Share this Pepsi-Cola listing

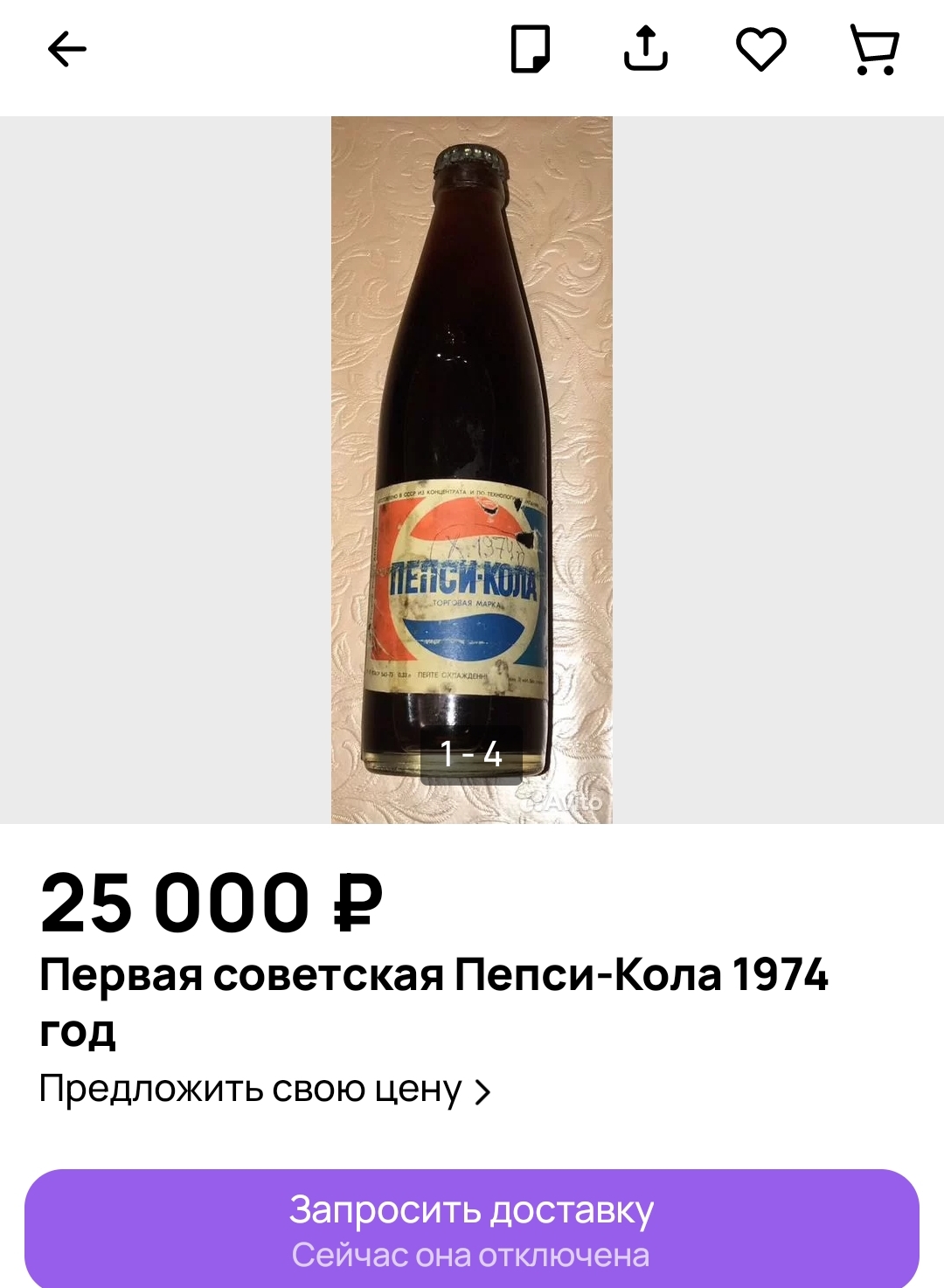pos(646,49)
